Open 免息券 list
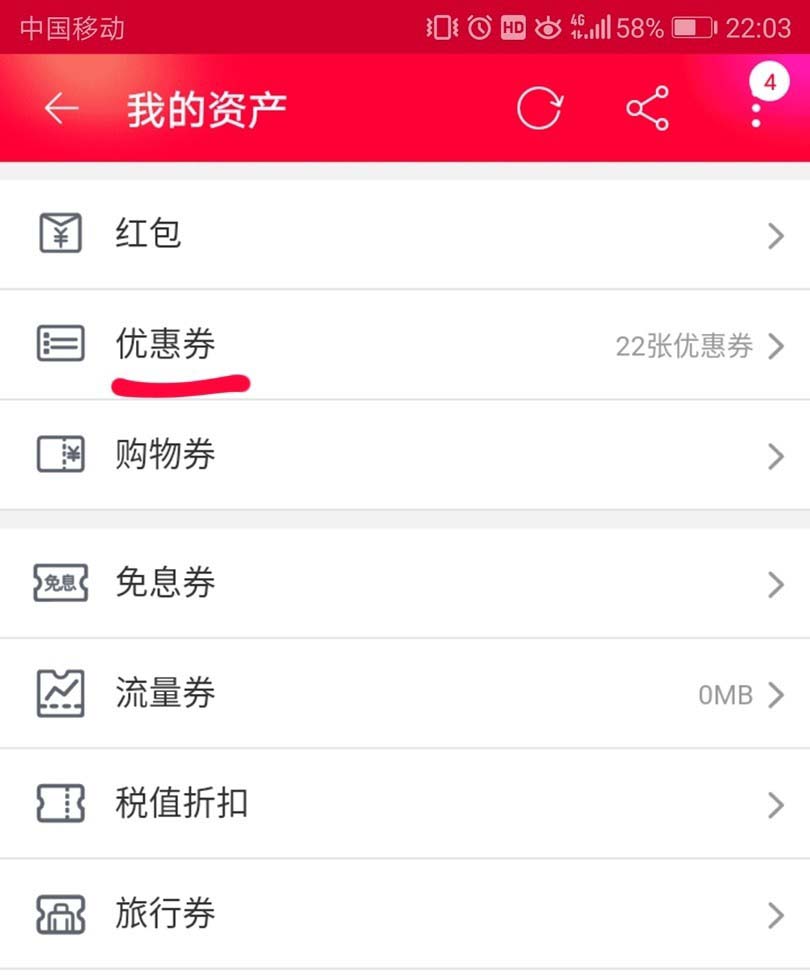810x975 pixels. (405, 583)
